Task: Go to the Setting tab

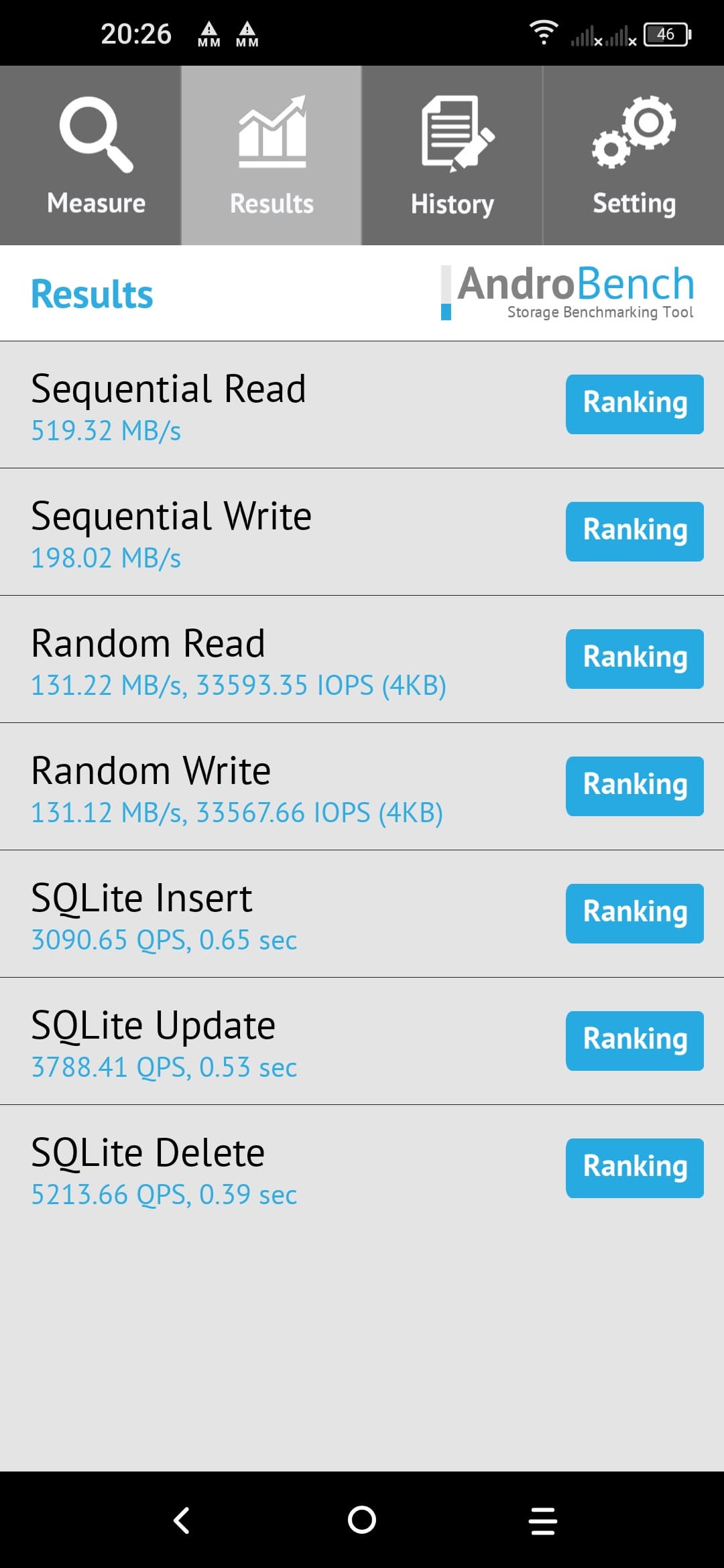Action: 633,155
